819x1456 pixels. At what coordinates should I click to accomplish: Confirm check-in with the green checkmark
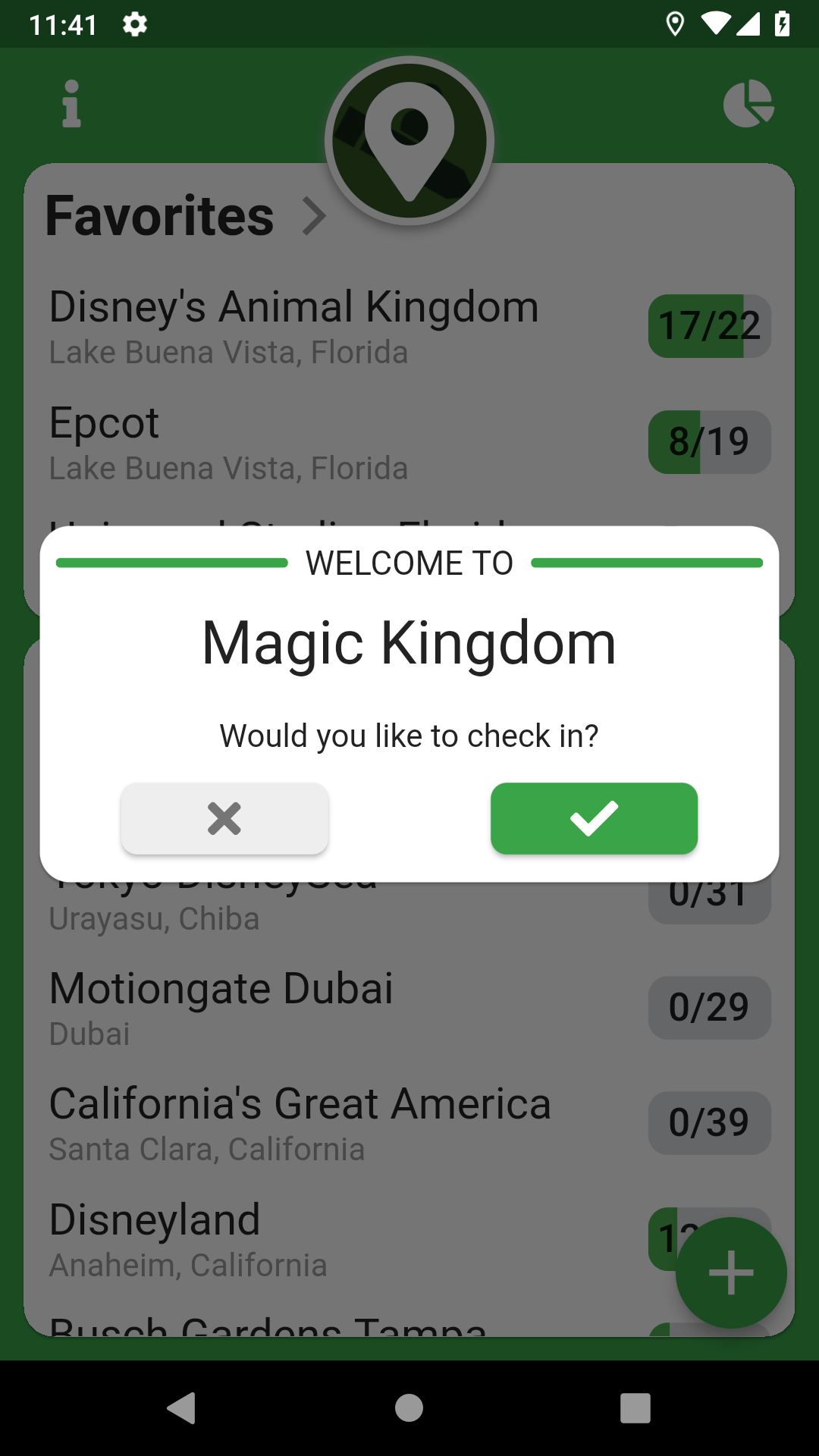[x=594, y=819]
